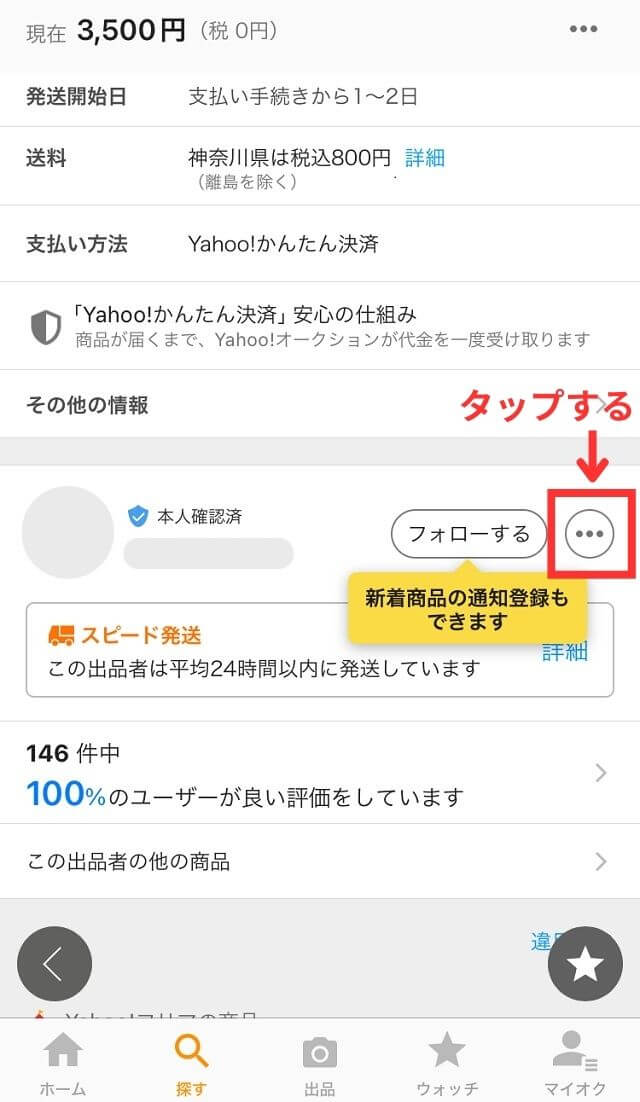Open the 146 件中 seller ratings row
The image size is (640, 1102).
pos(320,772)
